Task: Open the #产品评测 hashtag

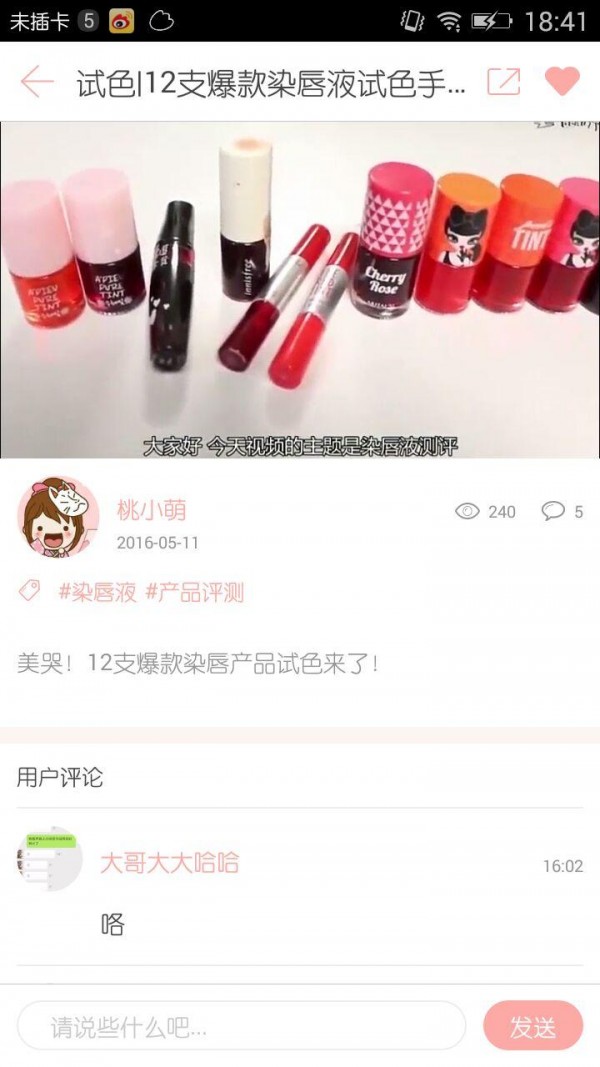Action: [x=194, y=592]
